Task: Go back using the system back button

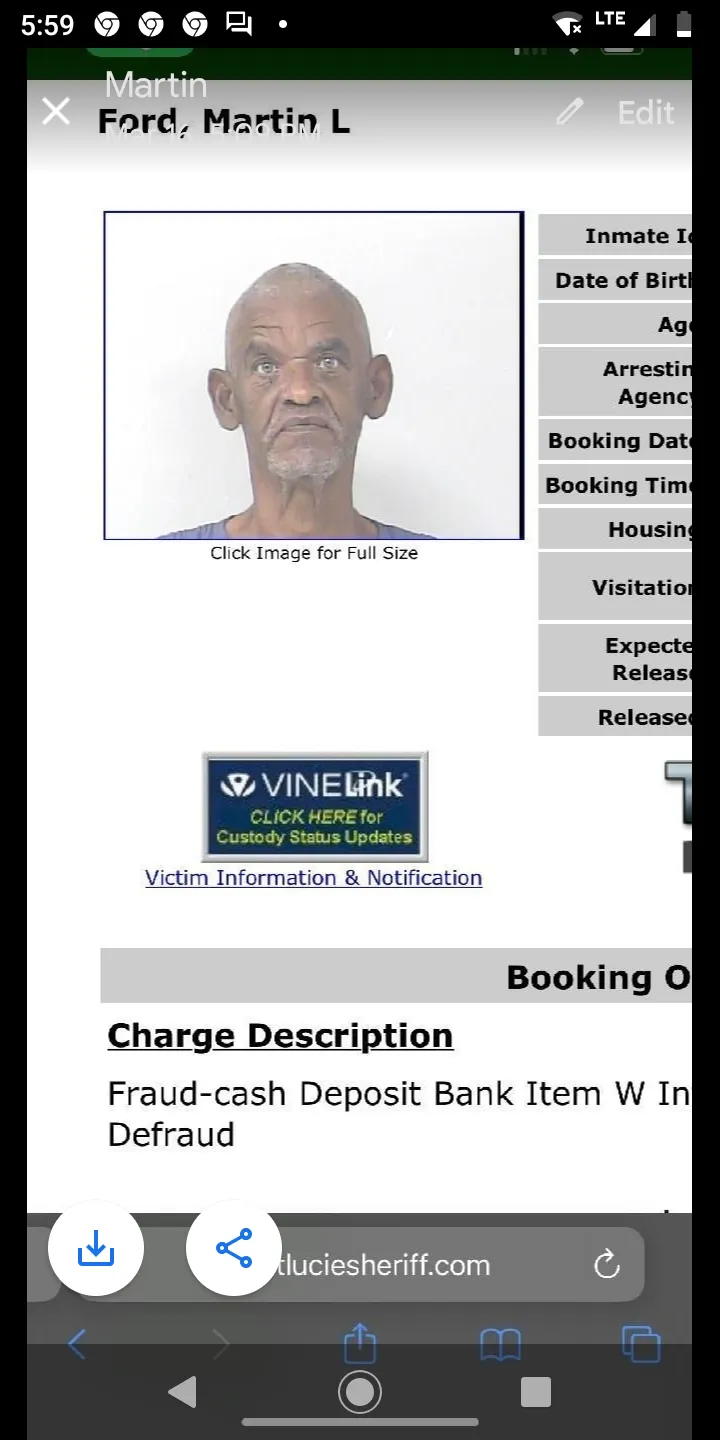Action: click(182, 1392)
